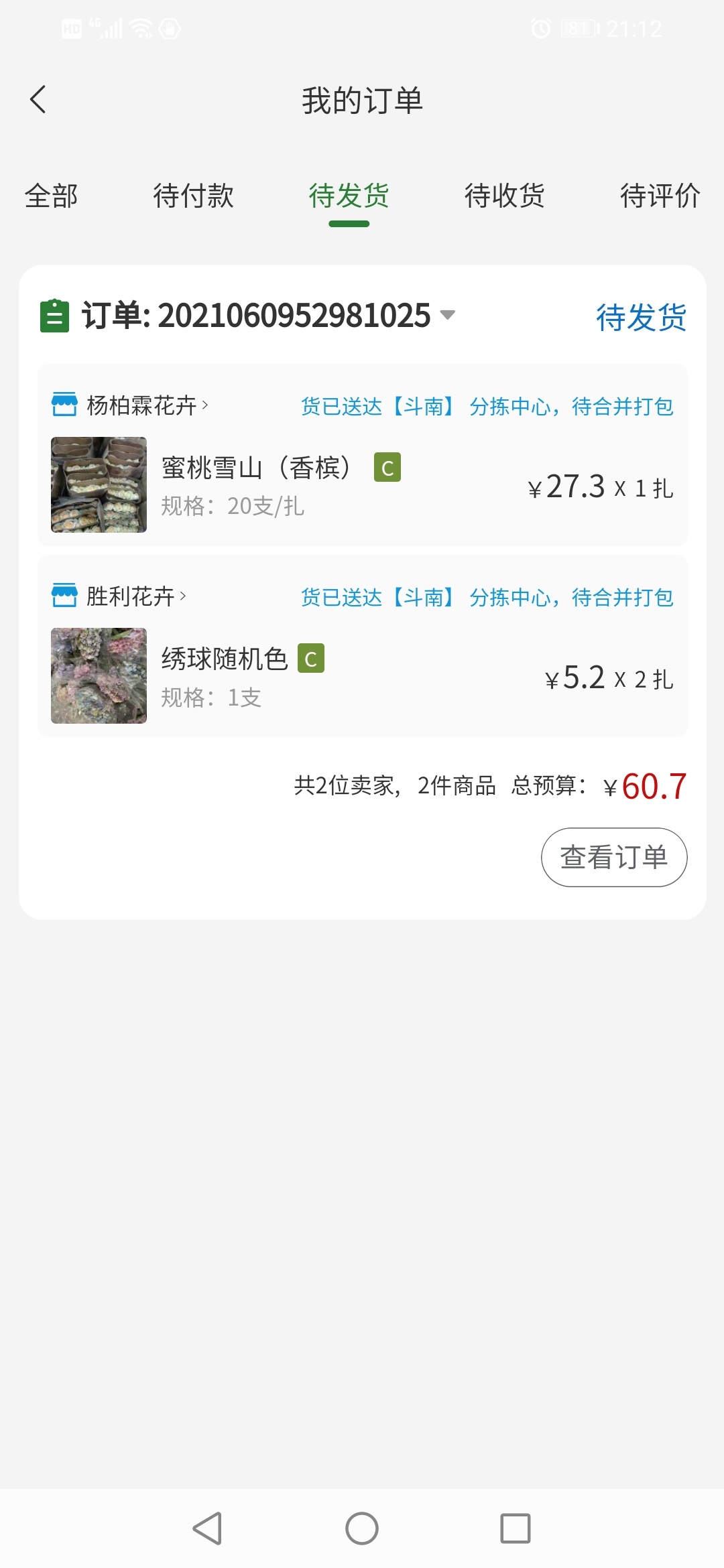724x1568 pixels.
Task: Go back from 我的订单 page
Action: [x=38, y=100]
